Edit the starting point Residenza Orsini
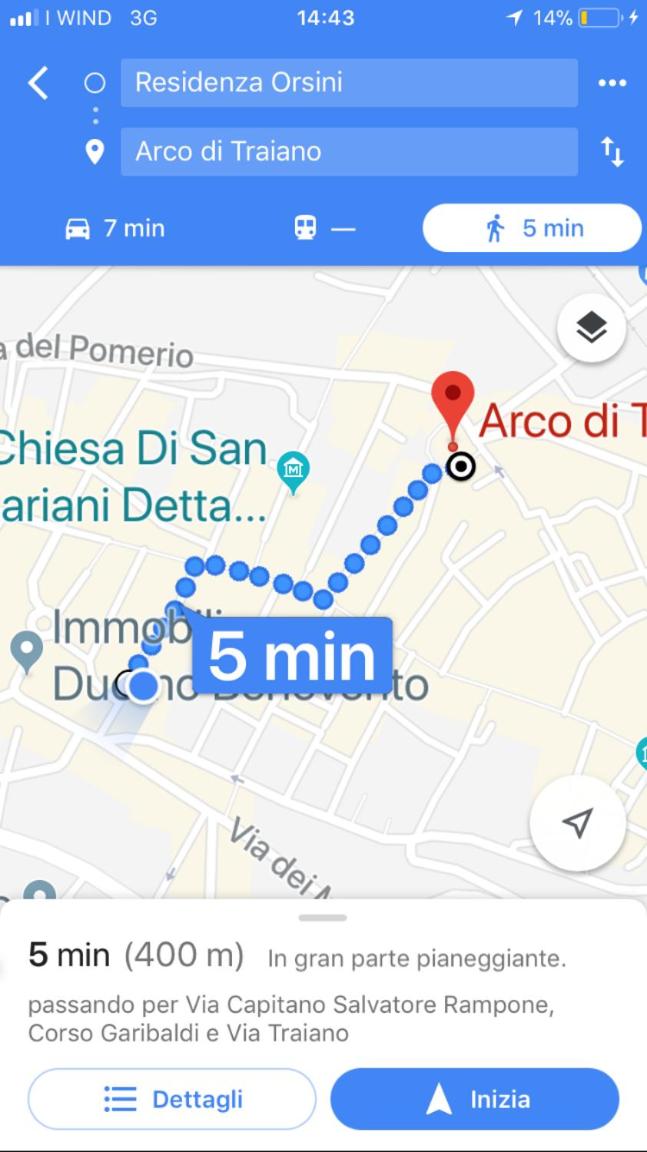Viewport: 647px width, 1152px height. pyautogui.click(x=349, y=82)
